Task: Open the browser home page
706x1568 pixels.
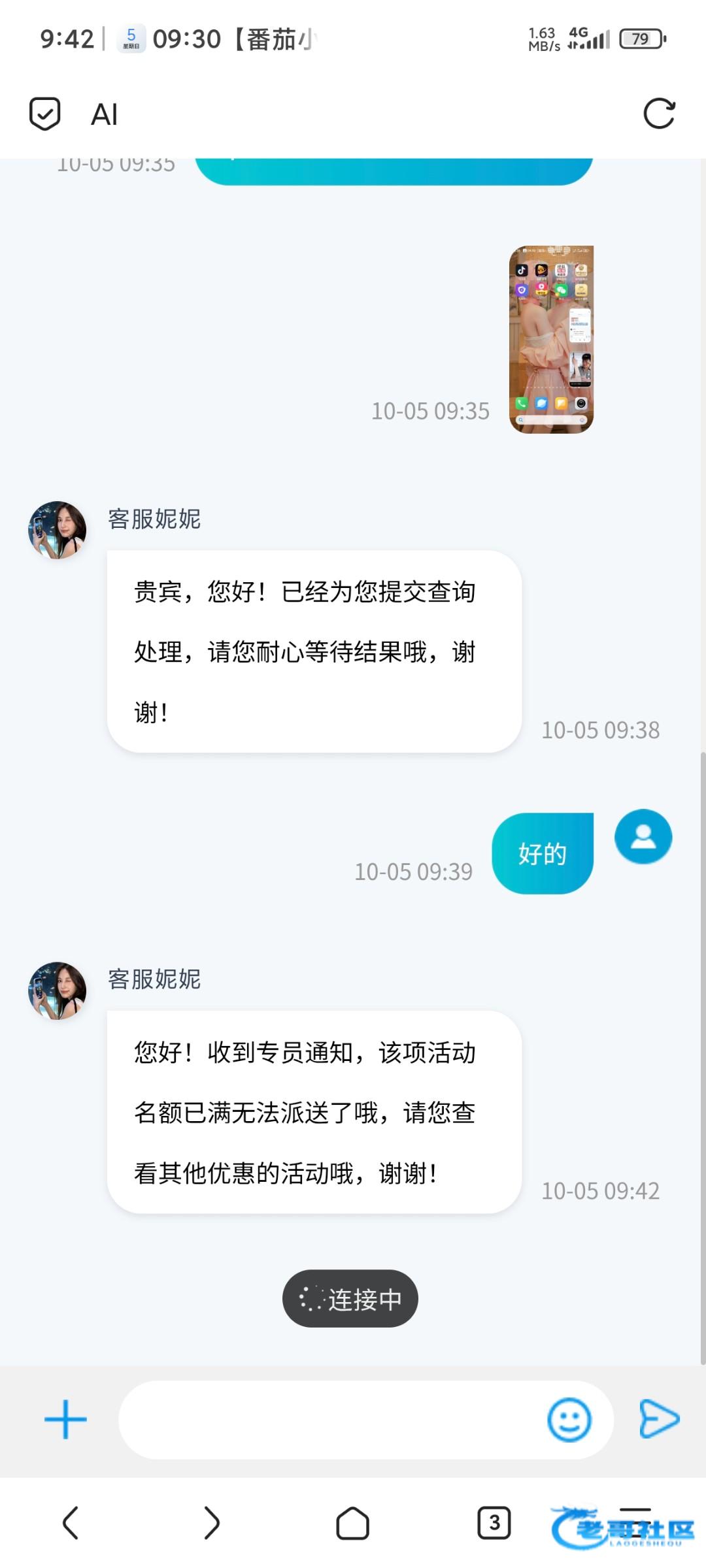Action: (352, 1523)
